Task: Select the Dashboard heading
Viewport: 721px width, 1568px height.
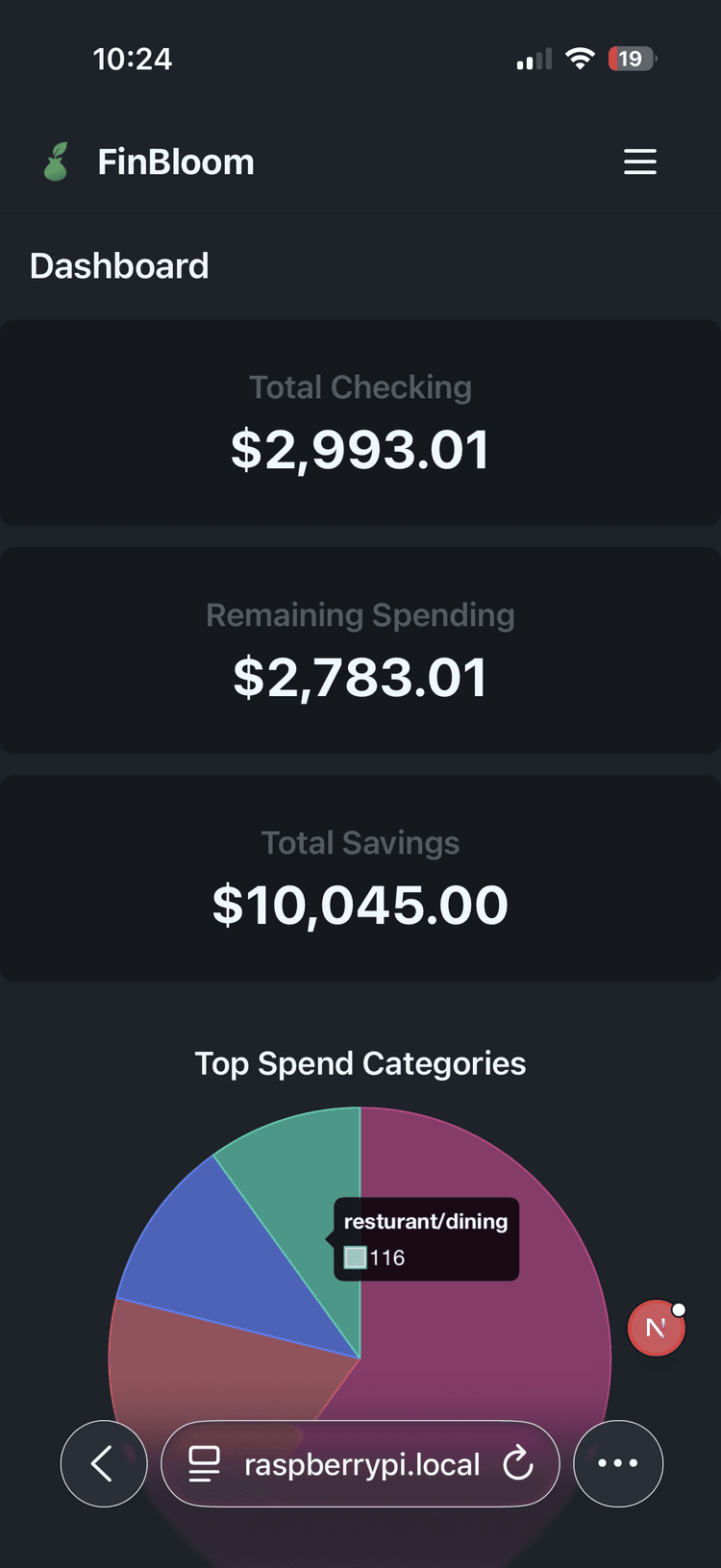Action: [x=119, y=265]
